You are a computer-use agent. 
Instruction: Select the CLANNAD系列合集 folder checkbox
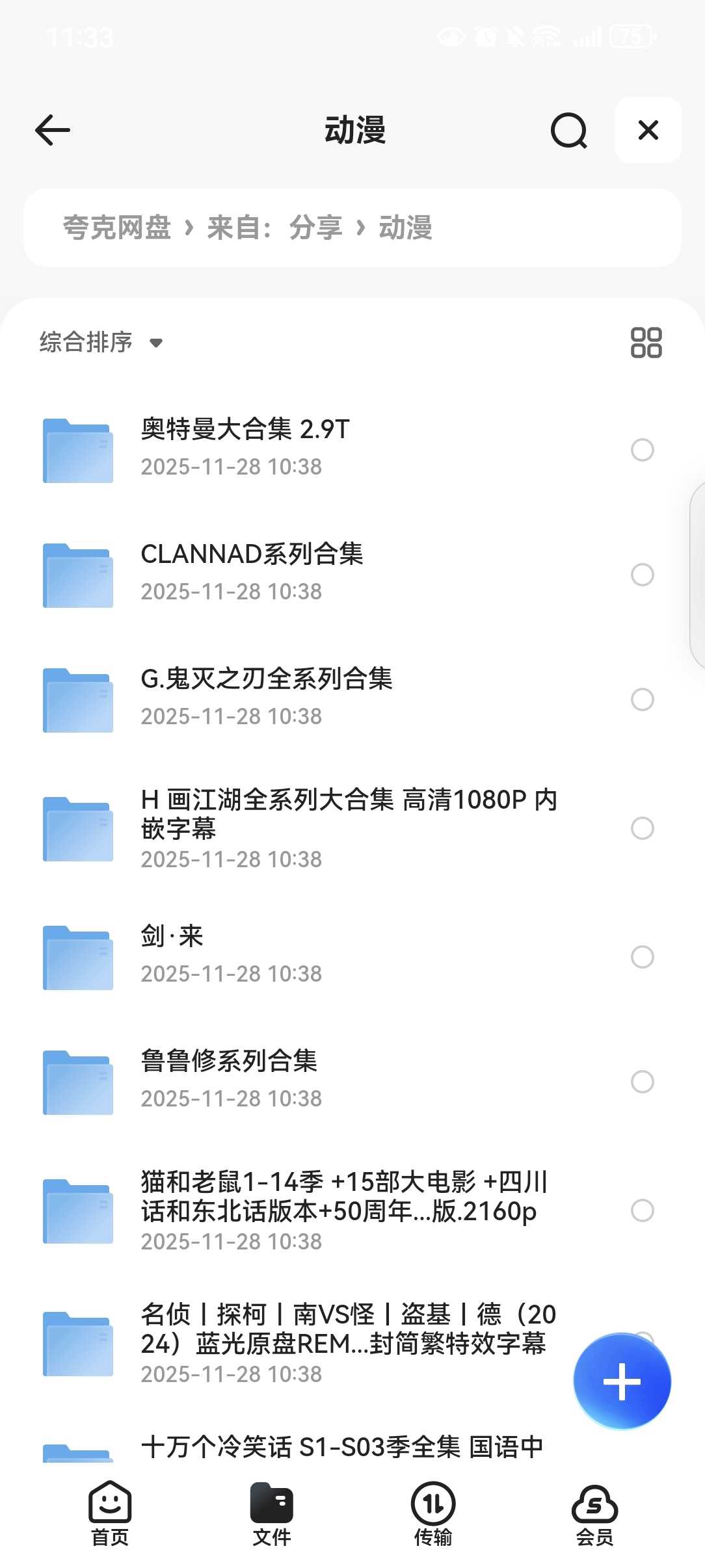point(642,575)
